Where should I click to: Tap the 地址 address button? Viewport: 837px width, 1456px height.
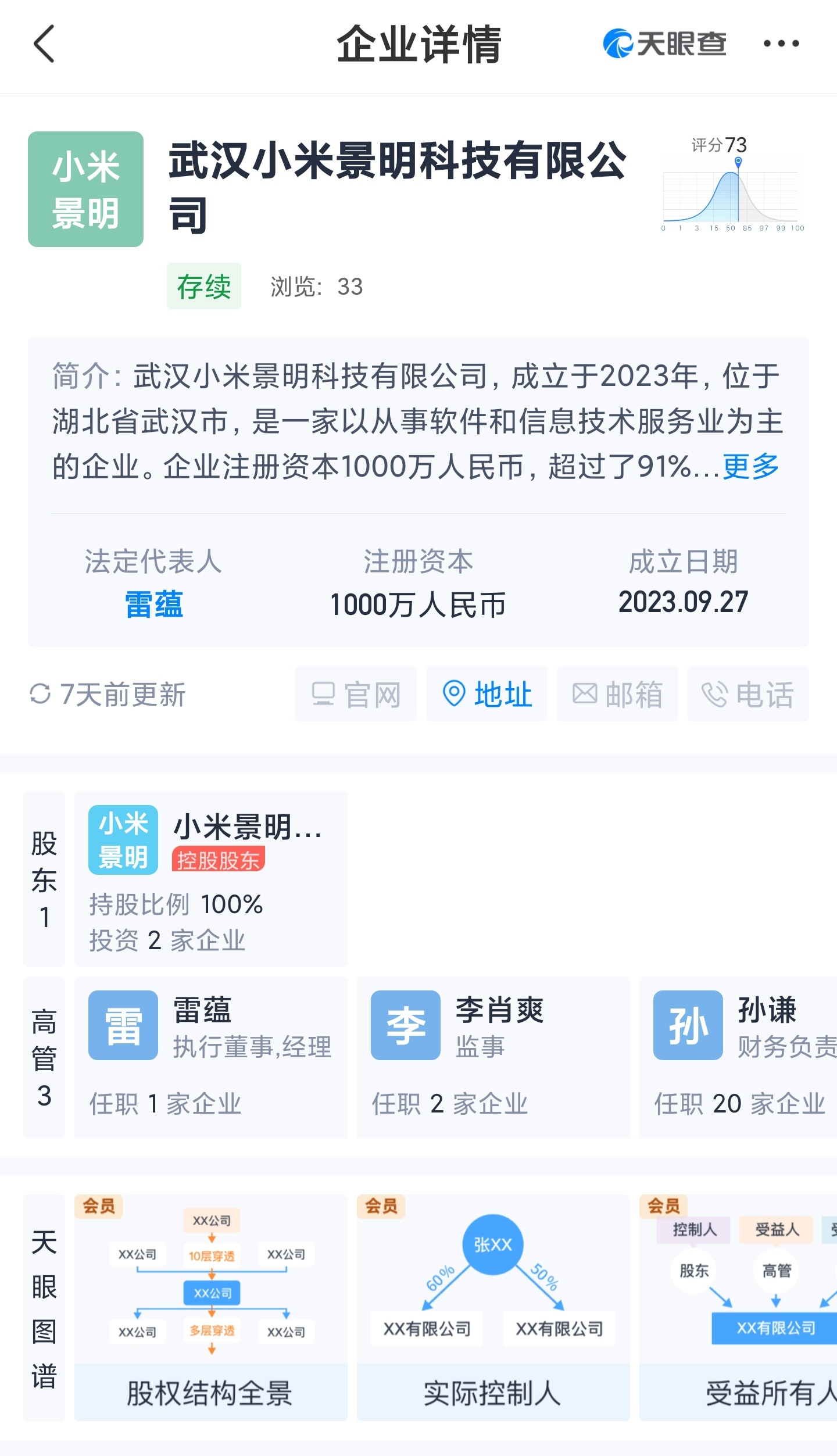(487, 694)
